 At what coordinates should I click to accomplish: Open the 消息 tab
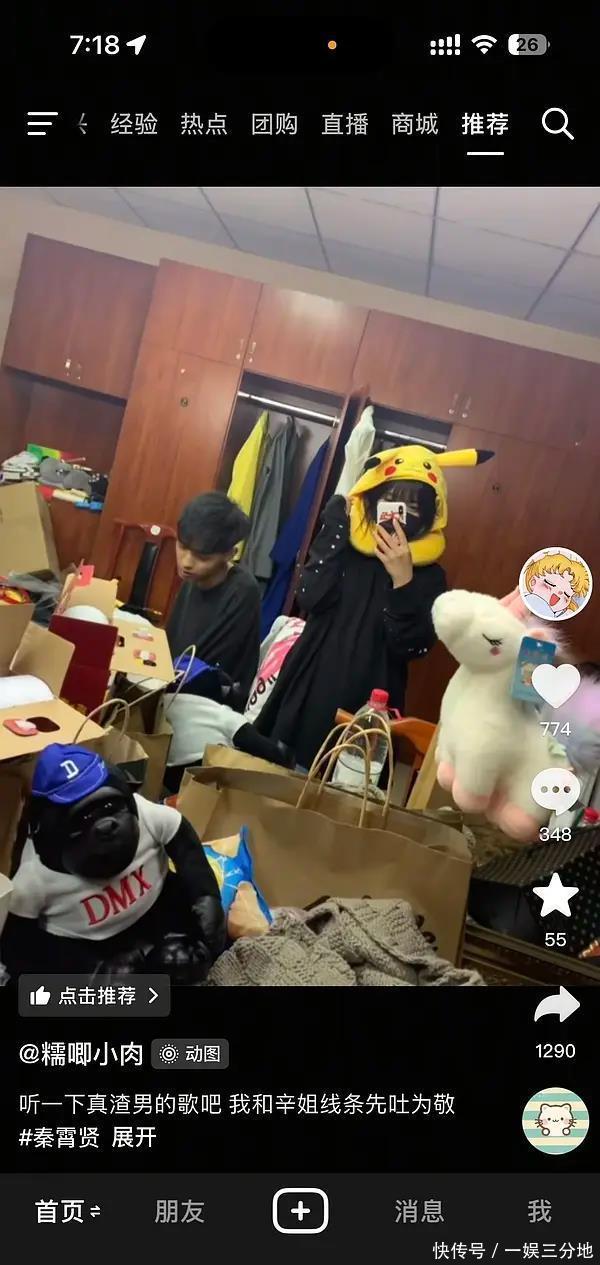pyautogui.click(x=419, y=1211)
